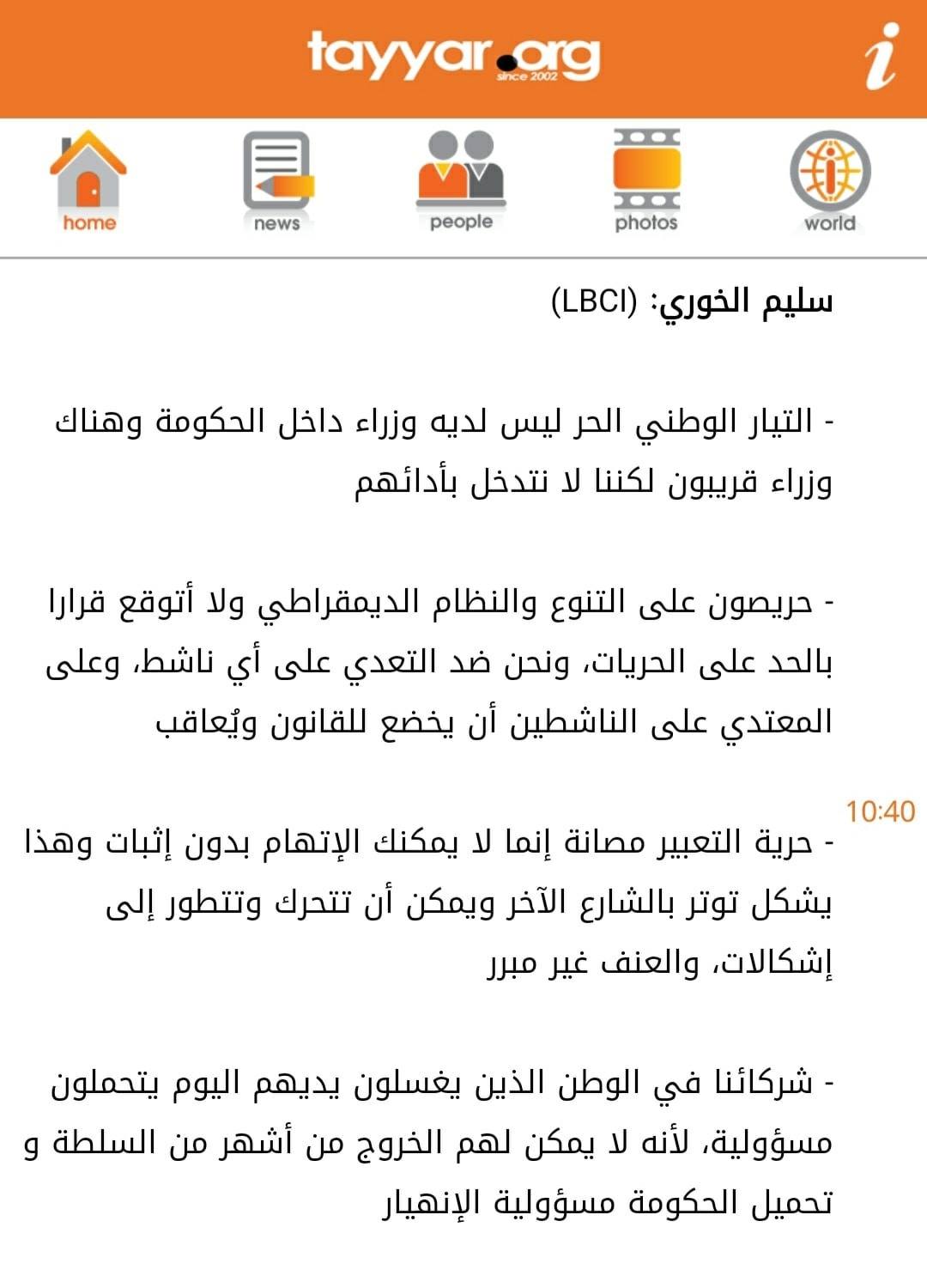Go to the home section

pos(88,181)
